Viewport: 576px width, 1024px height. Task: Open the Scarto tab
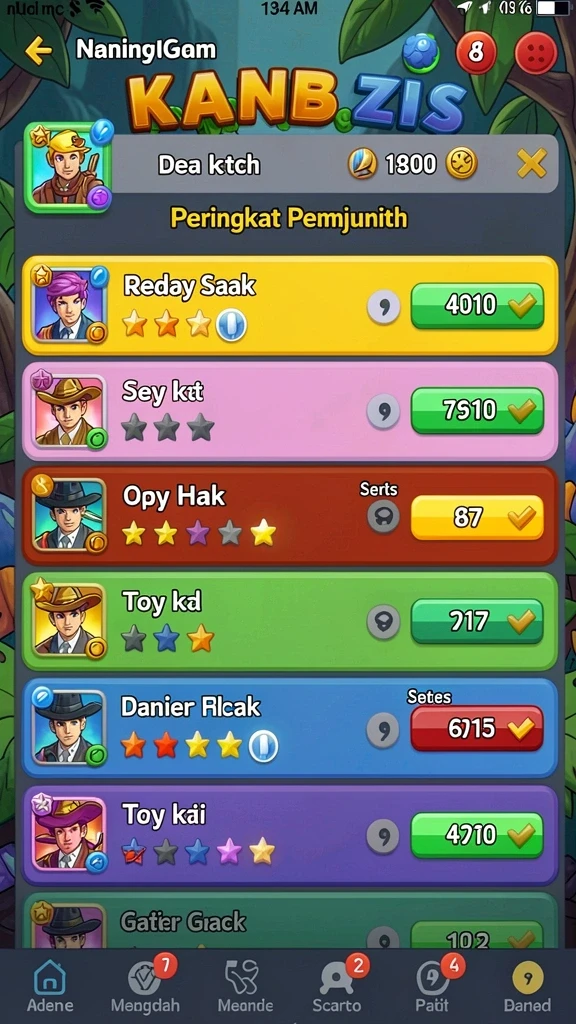point(336,986)
